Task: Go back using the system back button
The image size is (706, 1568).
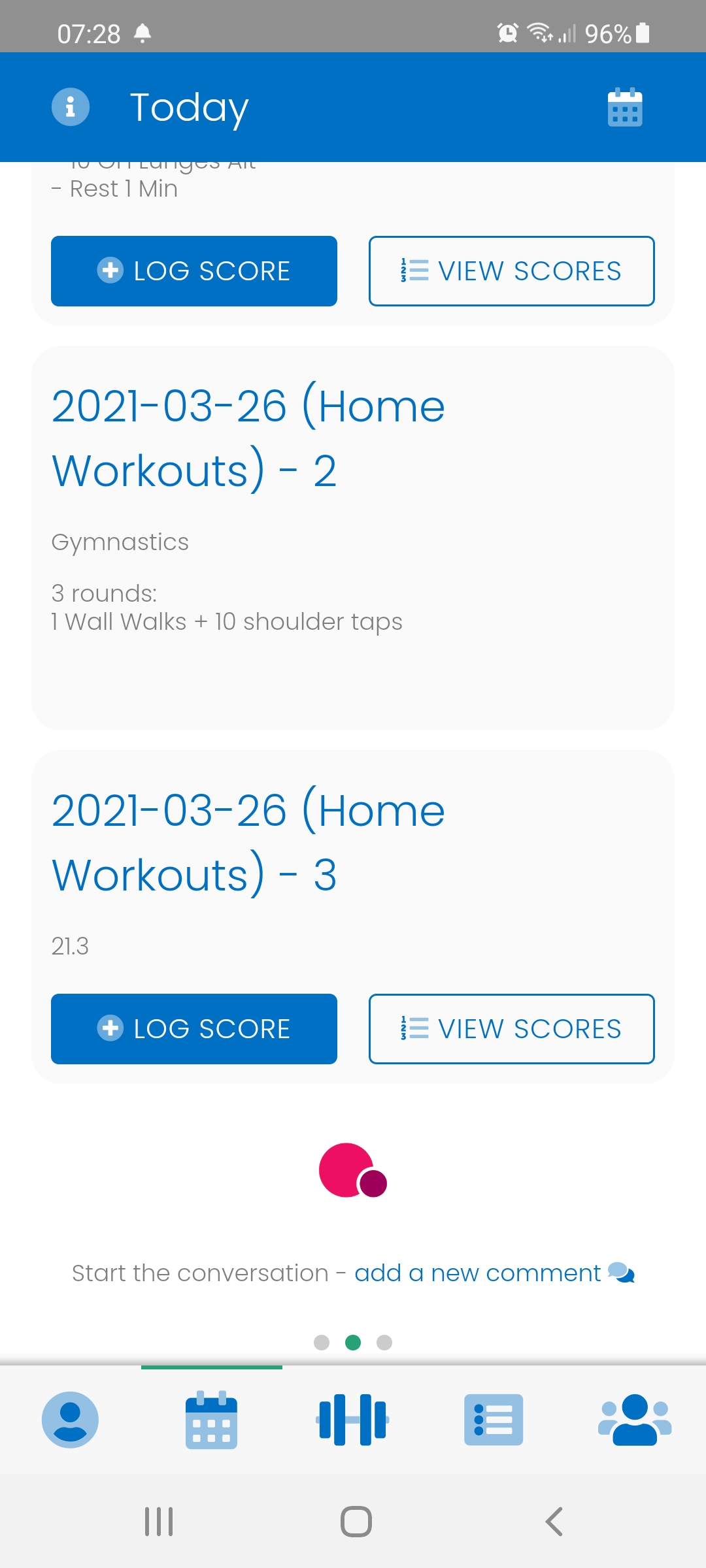Action: [554, 1522]
